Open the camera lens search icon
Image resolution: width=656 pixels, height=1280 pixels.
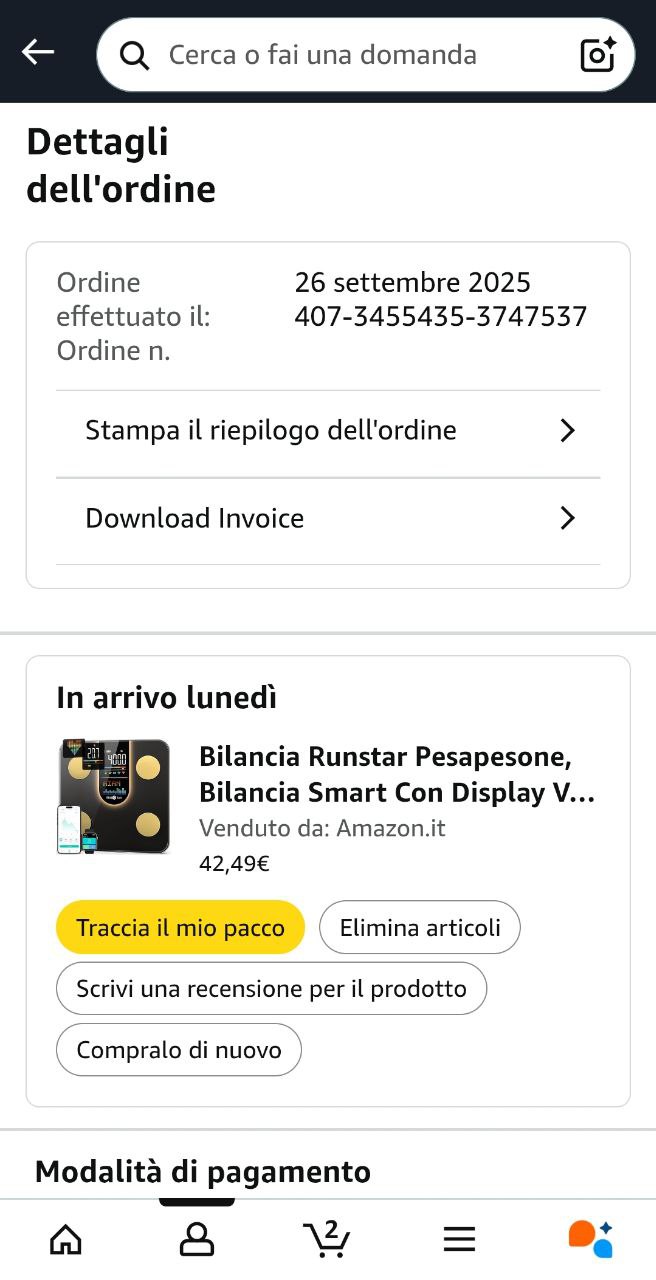pyautogui.click(x=598, y=54)
